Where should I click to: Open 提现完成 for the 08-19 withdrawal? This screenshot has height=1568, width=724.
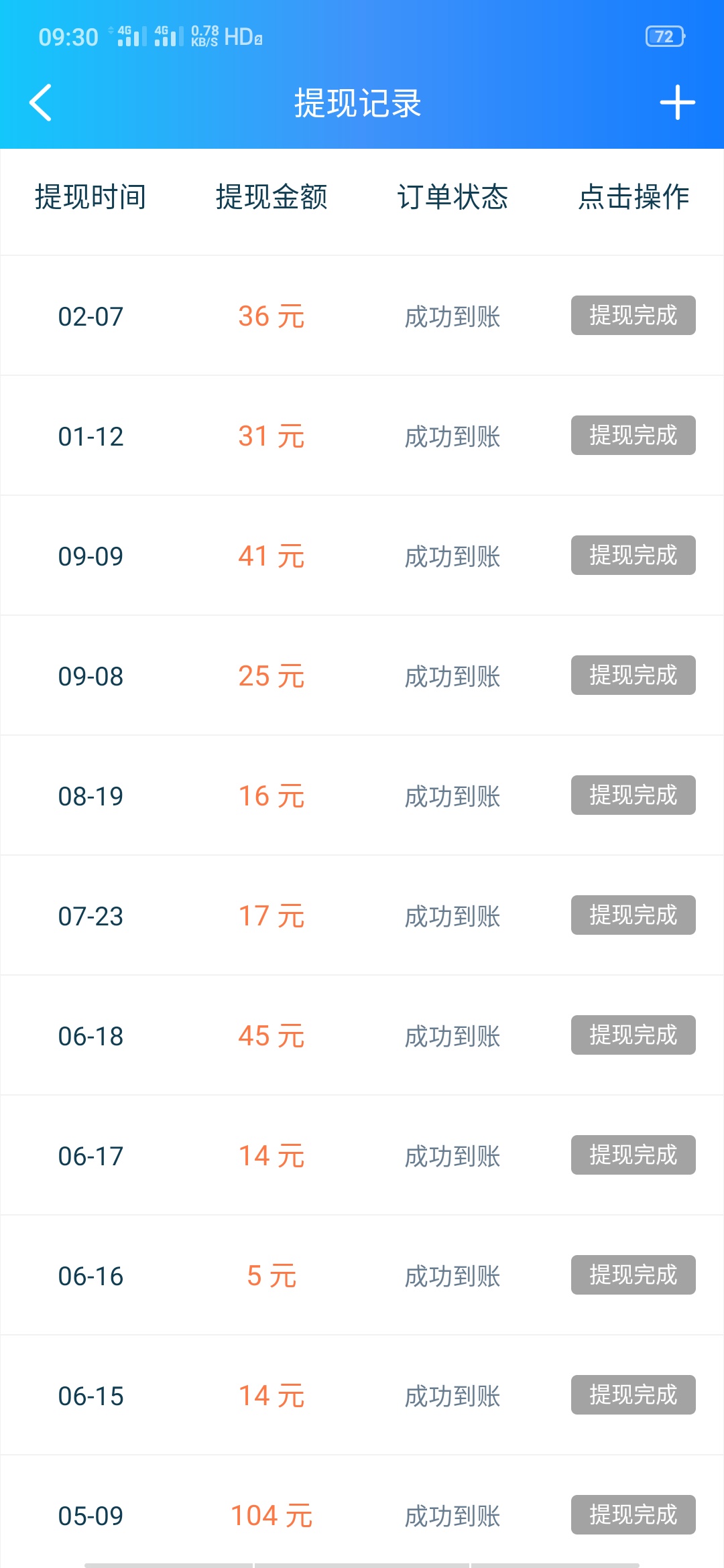[x=633, y=795]
